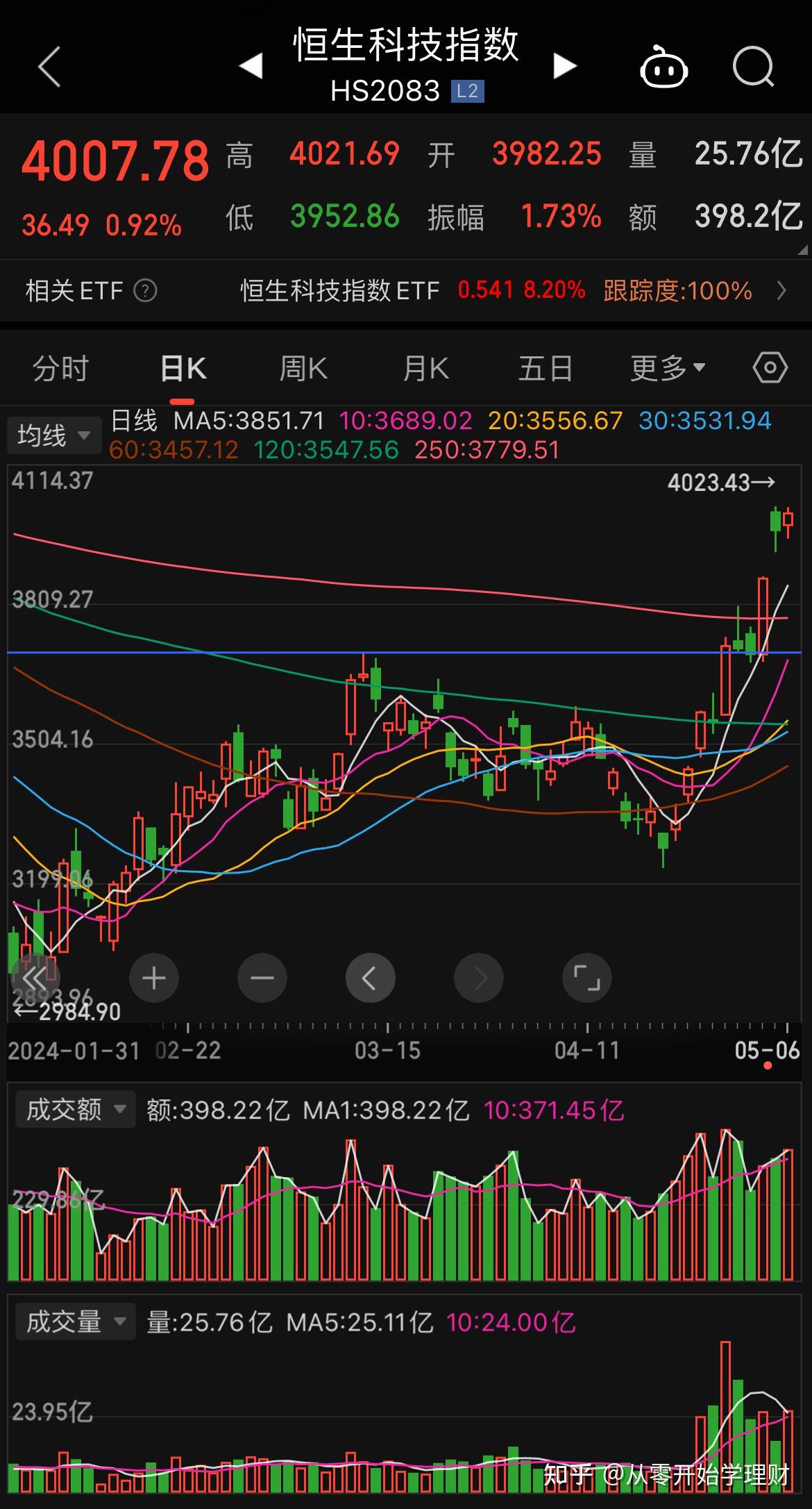Switch to the next index with right triangle
Image resolution: width=812 pixels, height=1509 pixels.
565,66
